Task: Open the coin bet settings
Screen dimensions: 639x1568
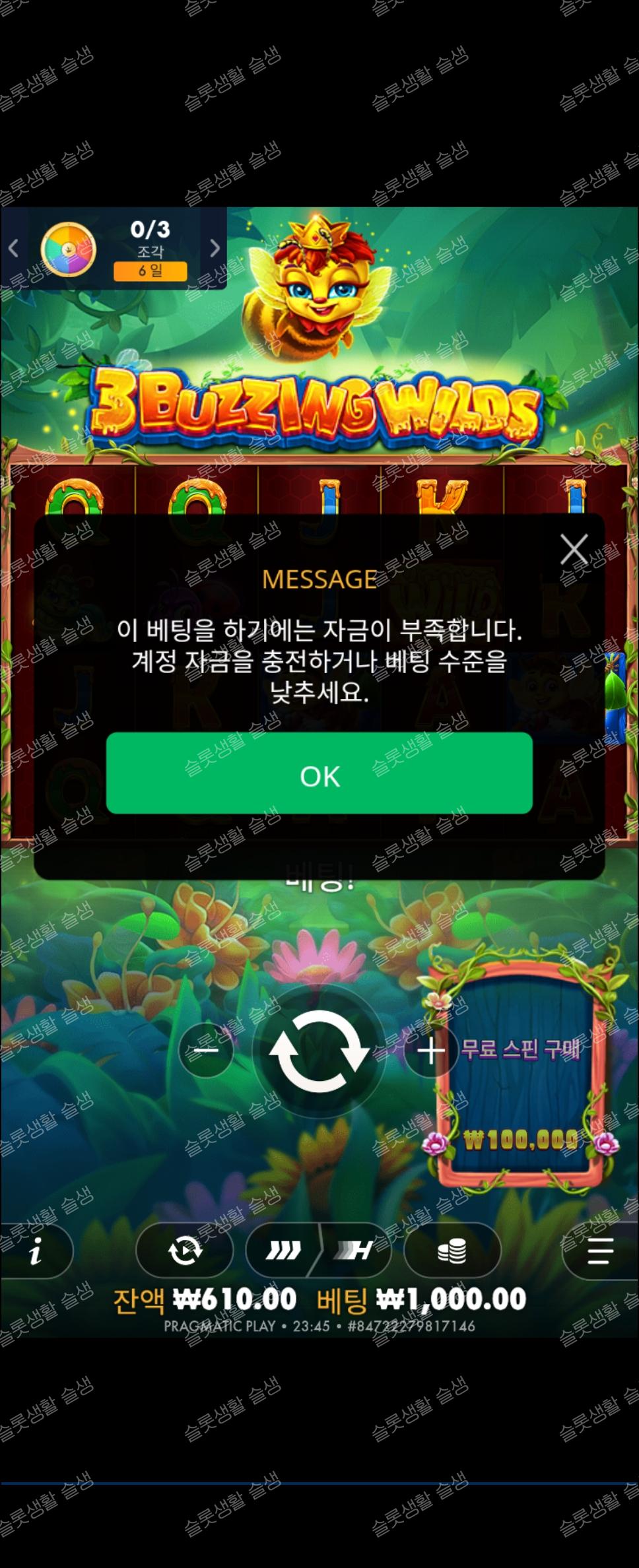Action: [x=452, y=1251]
